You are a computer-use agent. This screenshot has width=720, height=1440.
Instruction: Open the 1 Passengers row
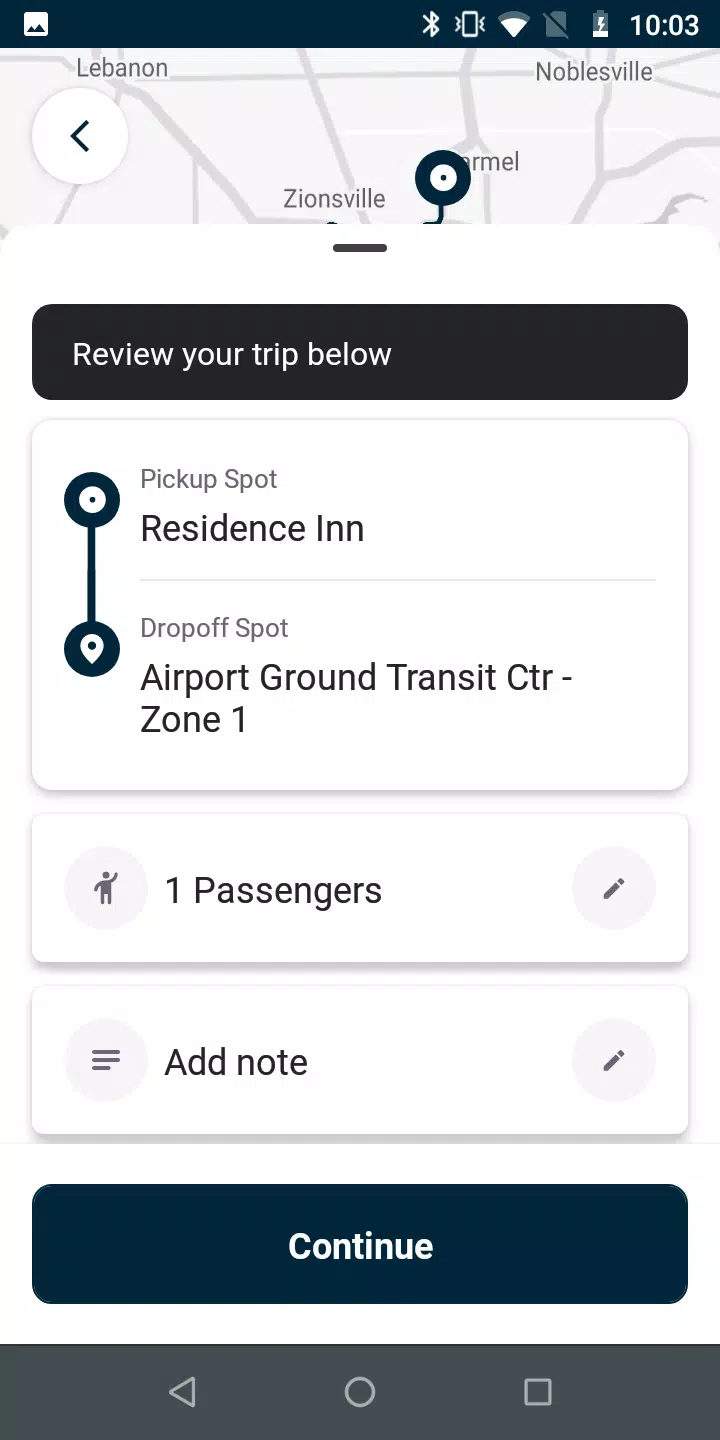tap(272, 890)
